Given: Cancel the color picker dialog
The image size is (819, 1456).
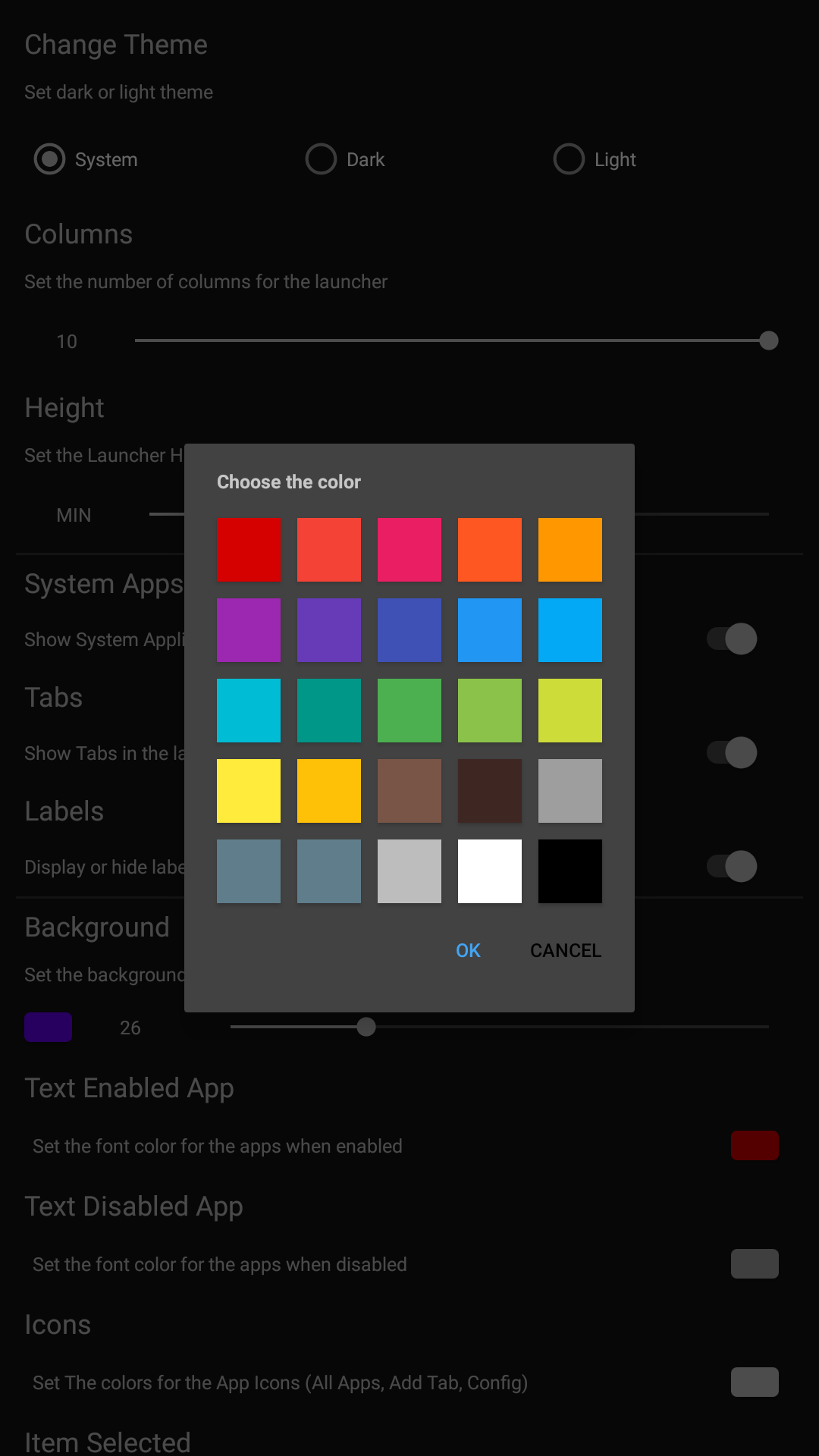Looking at the screenshot, I should pyautogui.click(x=566, y=950).
